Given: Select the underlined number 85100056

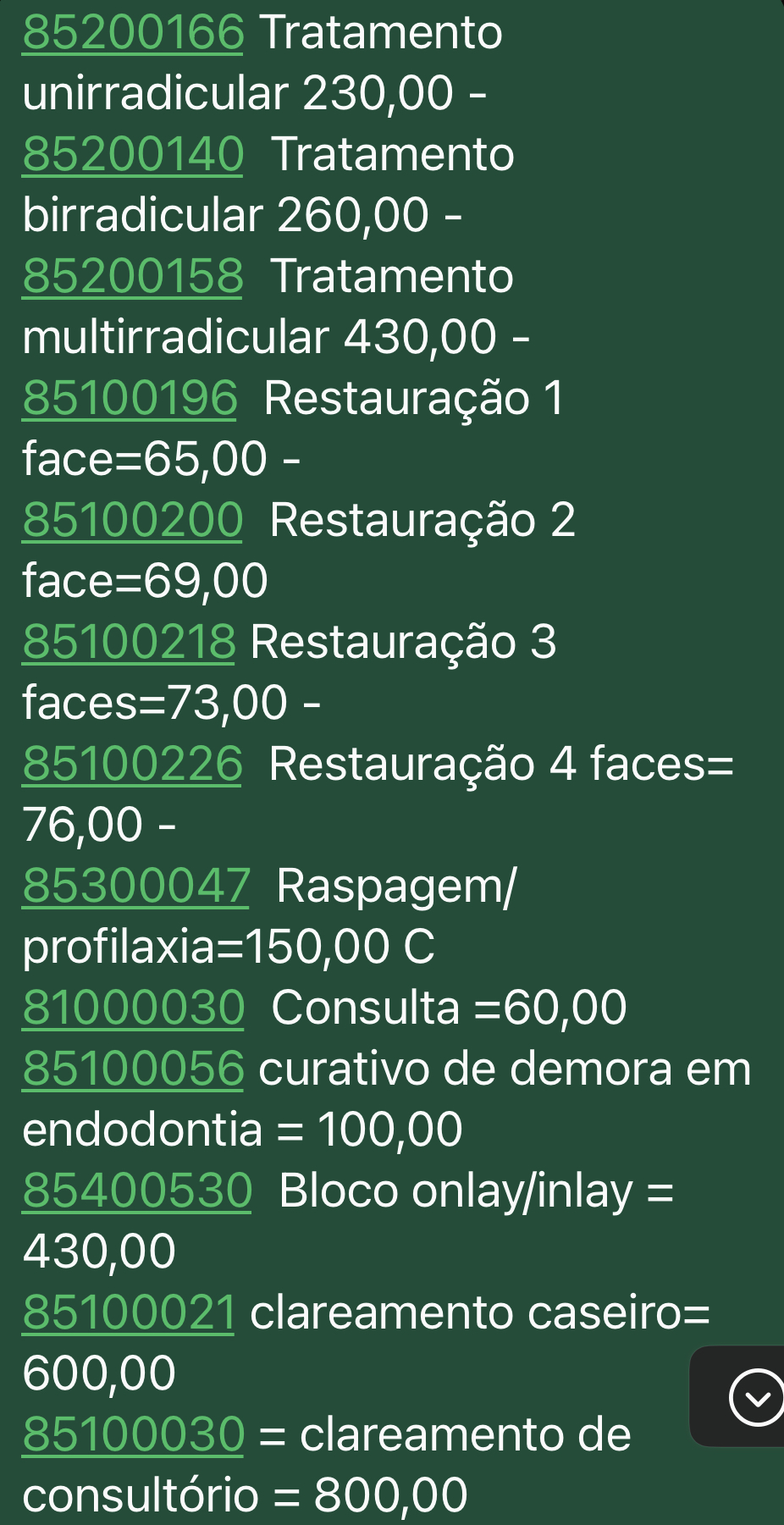Looking at the screenshot, I should pyautogui.click(x=134, y=1069).
